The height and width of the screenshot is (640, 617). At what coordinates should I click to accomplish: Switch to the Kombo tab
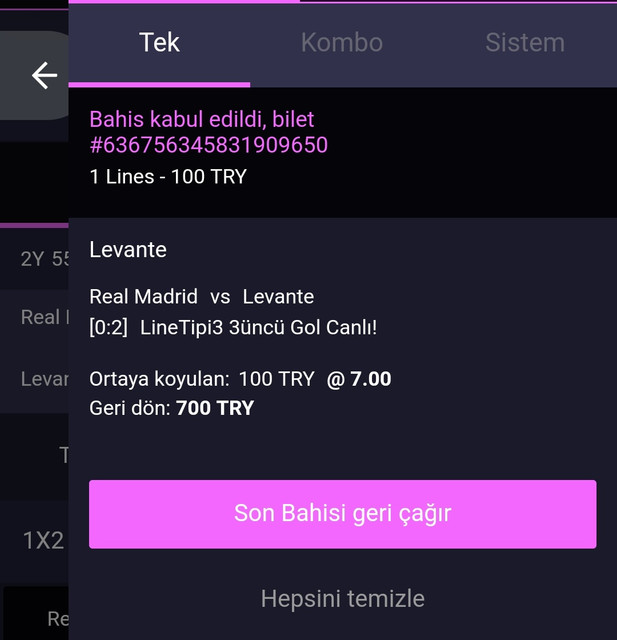pos(342,43)
